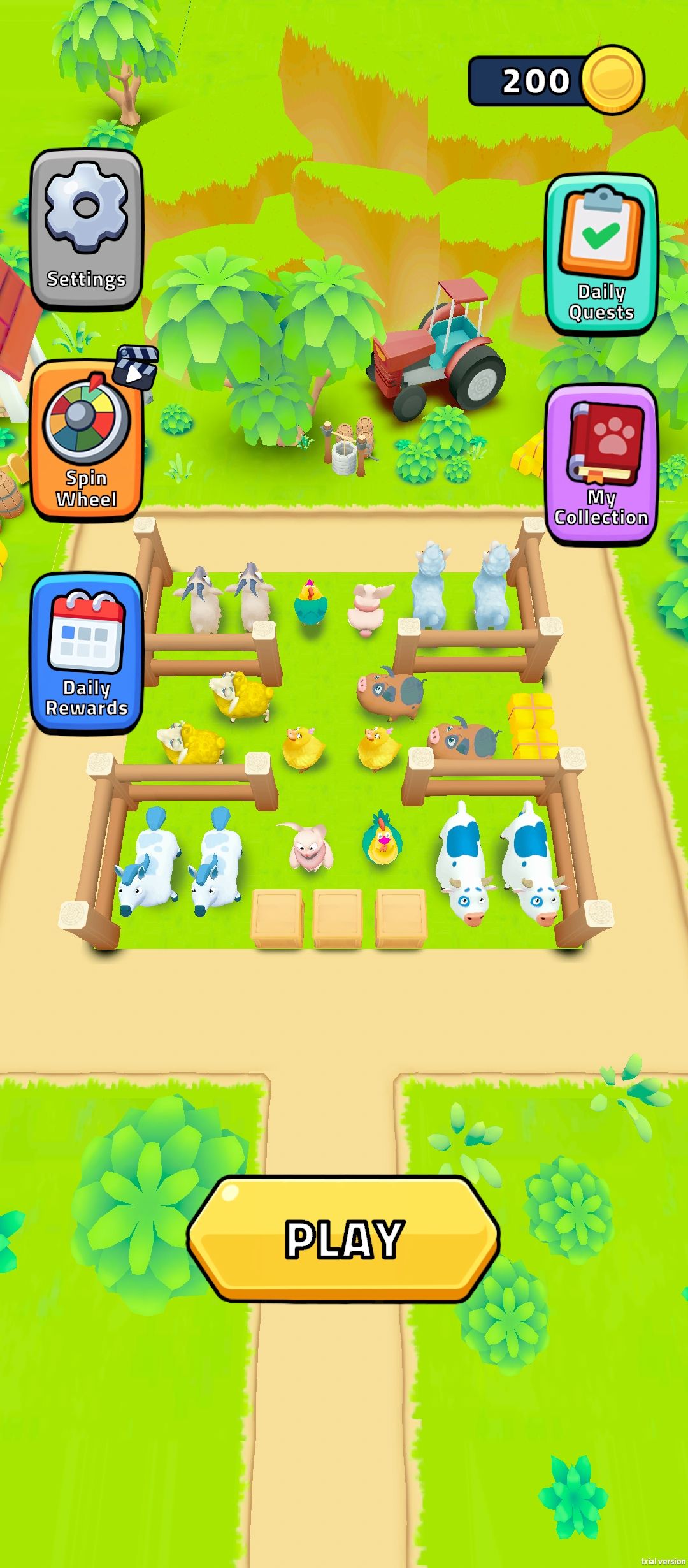Open the Settings gear button
This screenshot has width=688, height=1568.
tap(86, 229)
